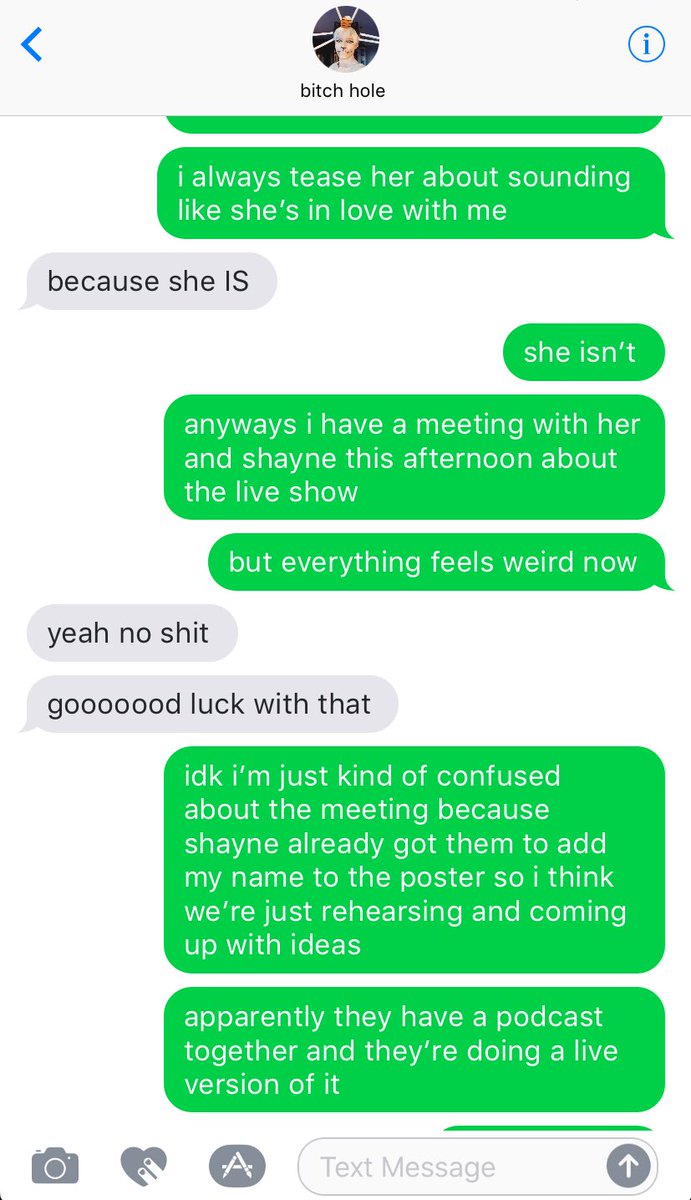Image resolution: width=691 pixels, height=1200 pixels.
Task: Send the message with the arrow button
Action: tap(629, 1166)
